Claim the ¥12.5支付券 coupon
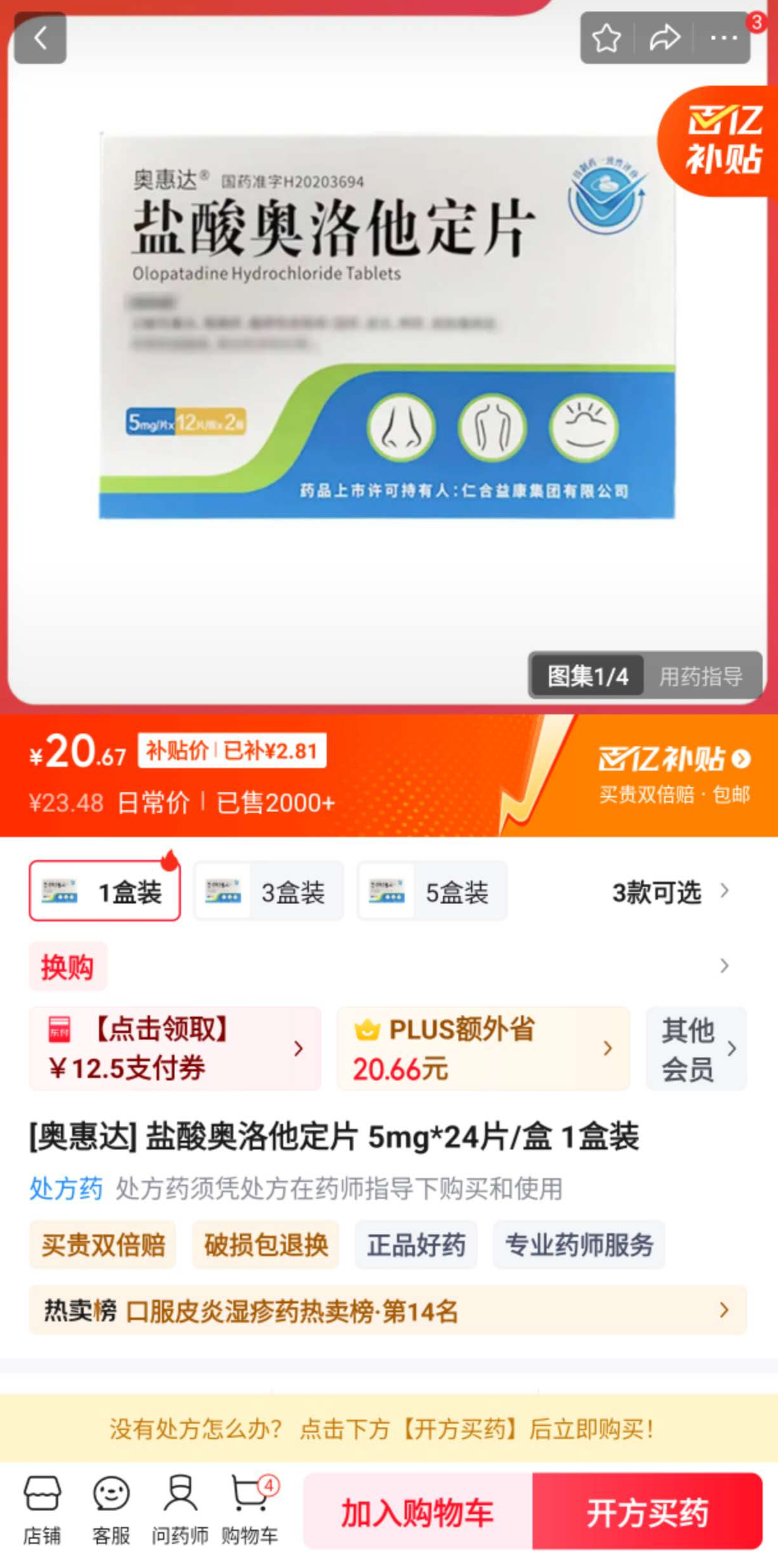Image resolution: width=778 pixels, height=1568 pixels. pyautogui.click(x=175, y=1048)
